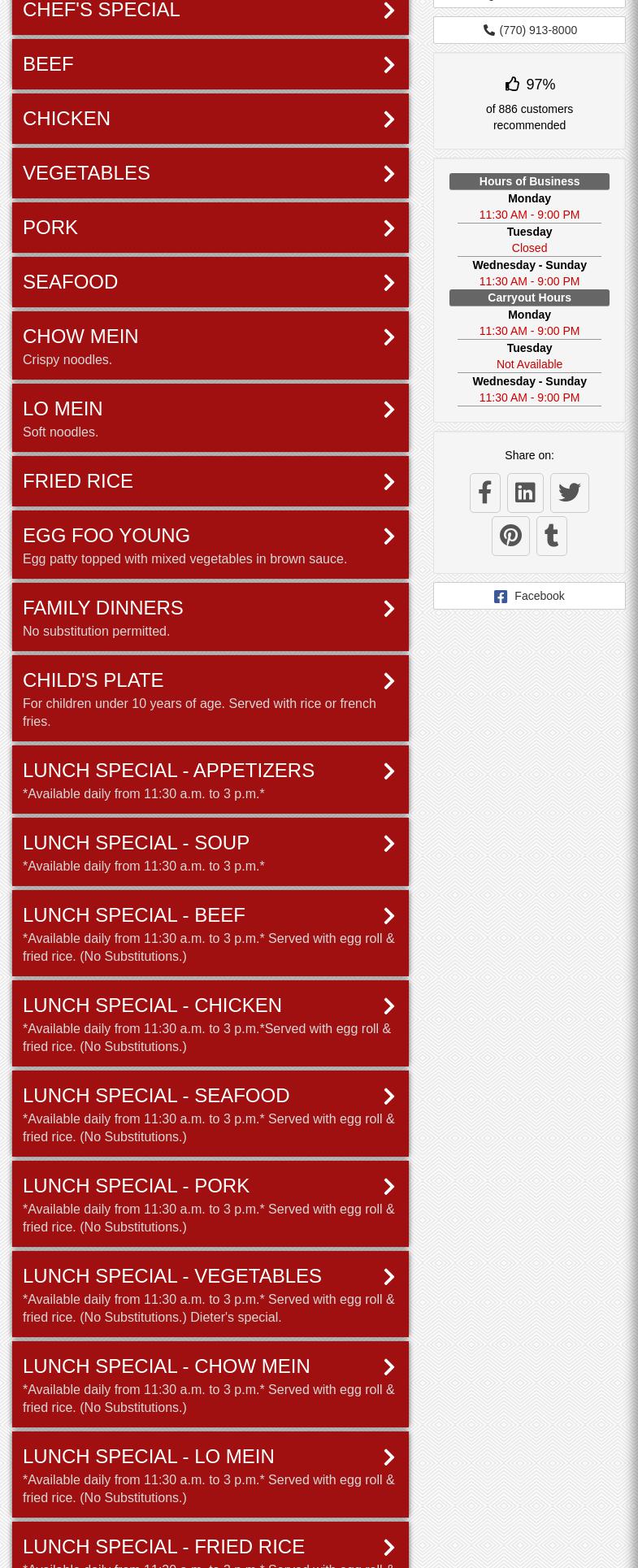Share on Facebook icon
This screenshot has height=1568, width=638.
[485, 493]
